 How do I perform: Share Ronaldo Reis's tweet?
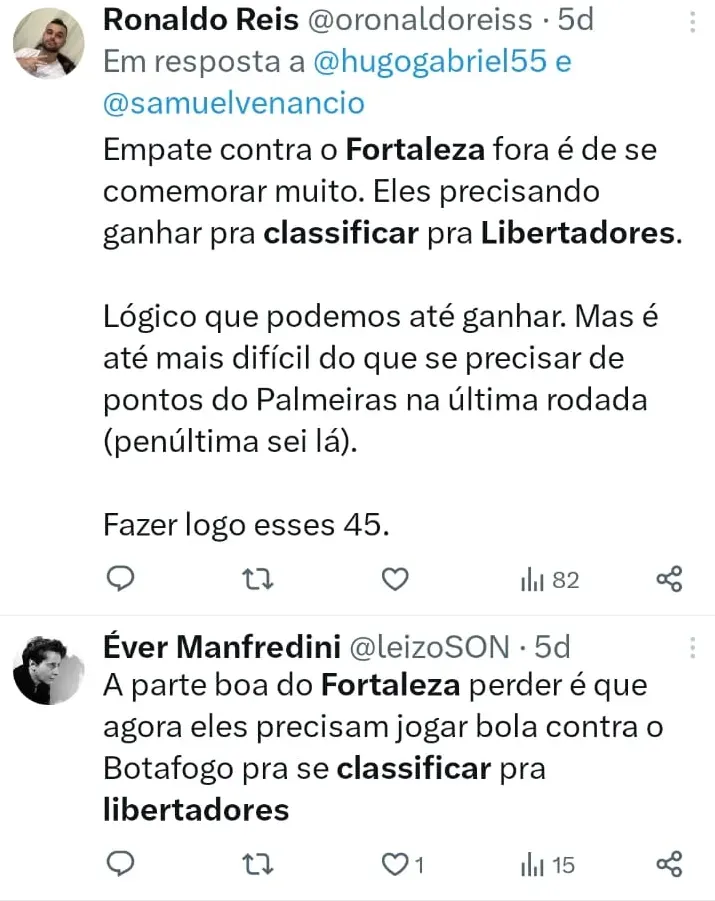(668, 579)
